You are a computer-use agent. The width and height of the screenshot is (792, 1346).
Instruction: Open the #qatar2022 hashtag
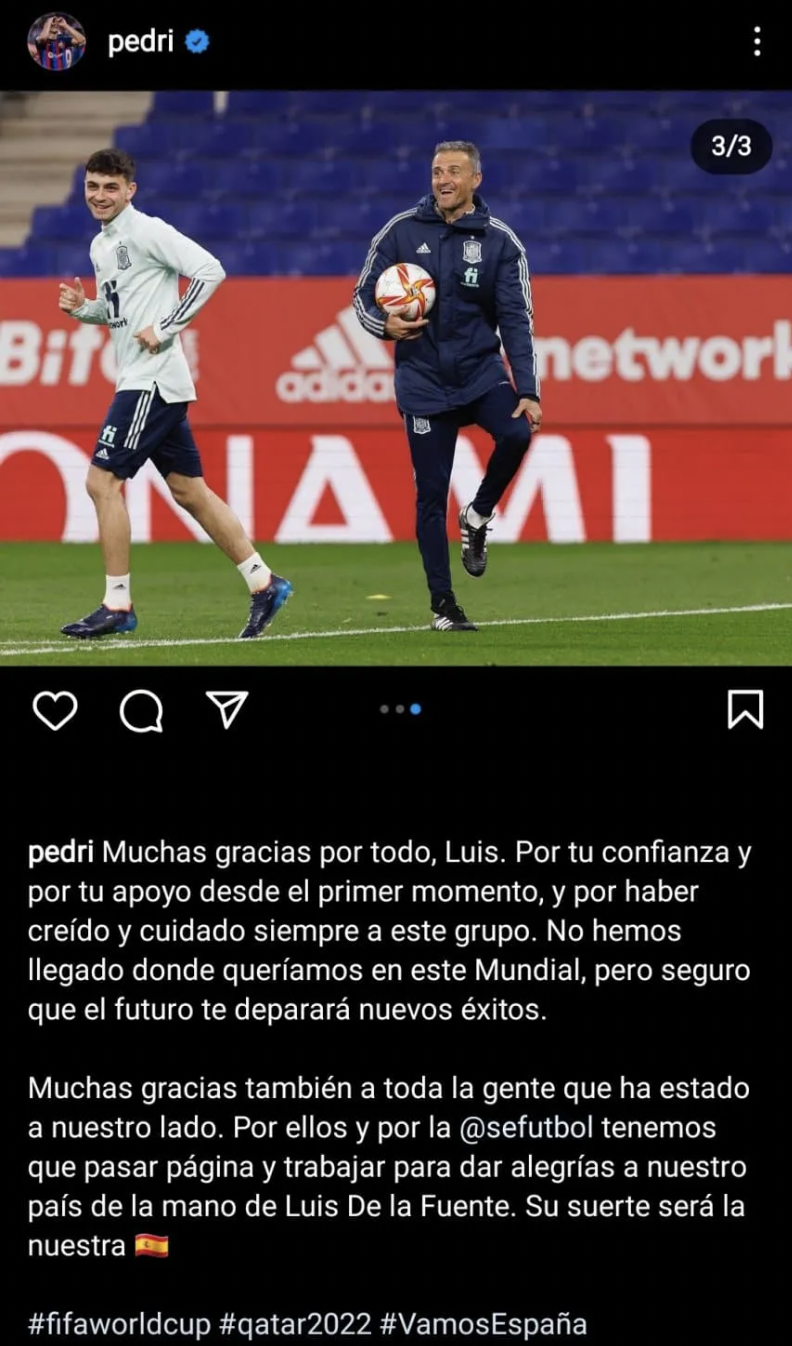click(x=295, y=1325)
